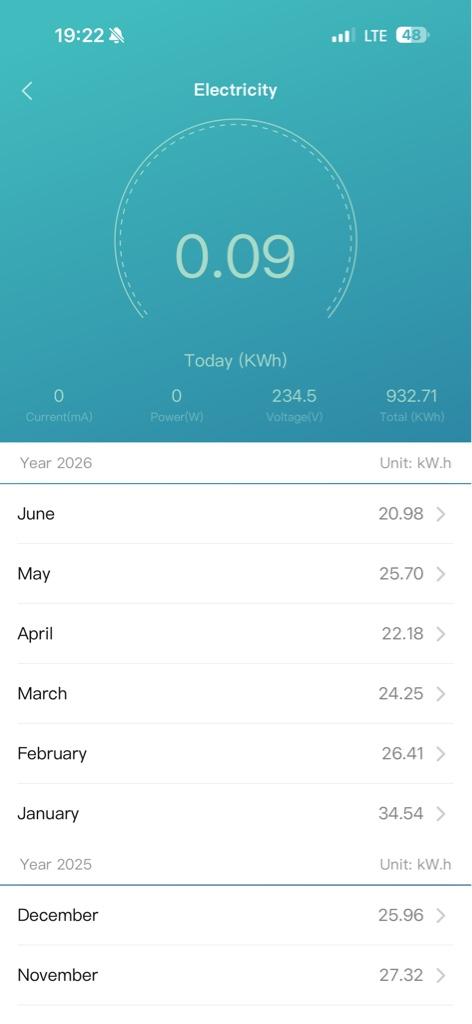The height and width of the screenshot is (1024, 472).
Task: Open the April usage row
Action: pos(236,633)
